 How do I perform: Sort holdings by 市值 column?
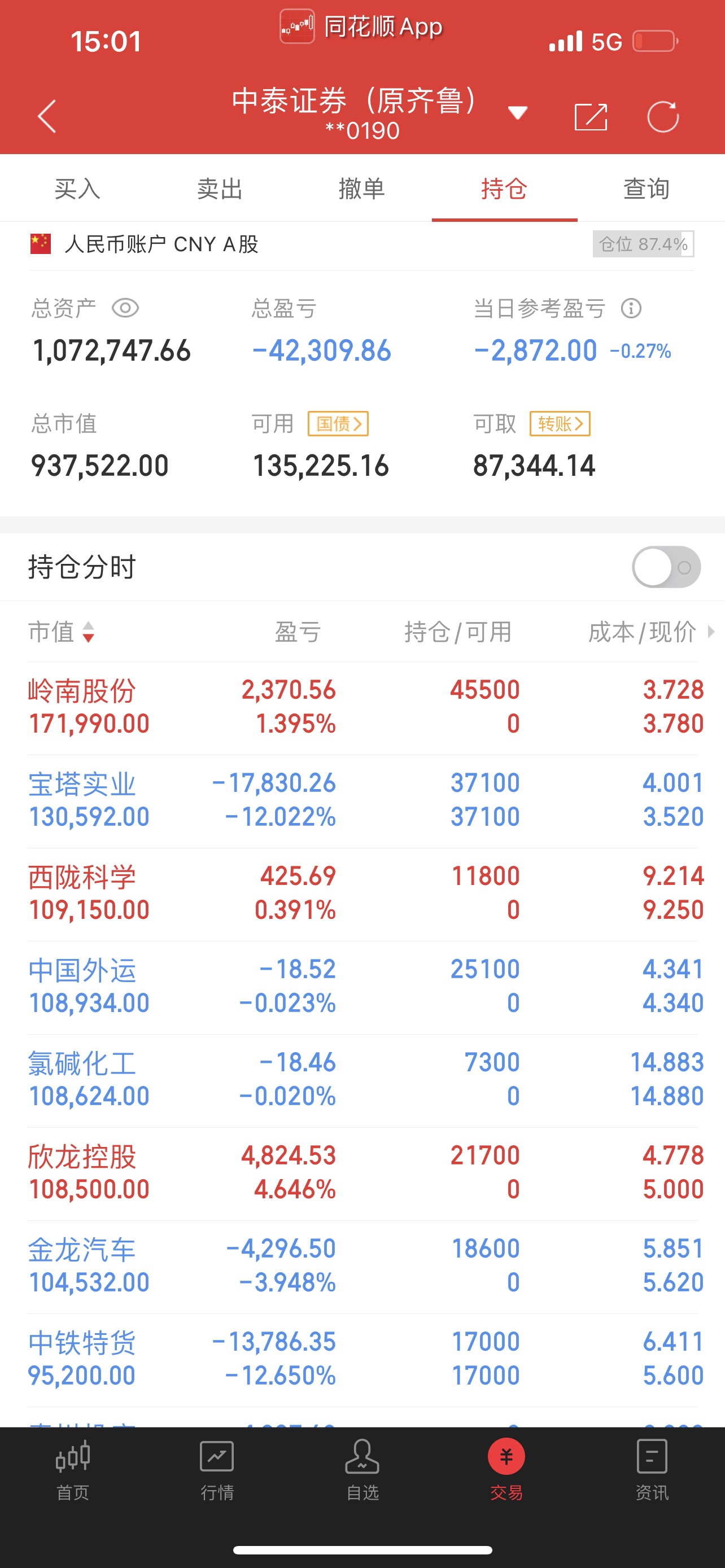(62, 632)
